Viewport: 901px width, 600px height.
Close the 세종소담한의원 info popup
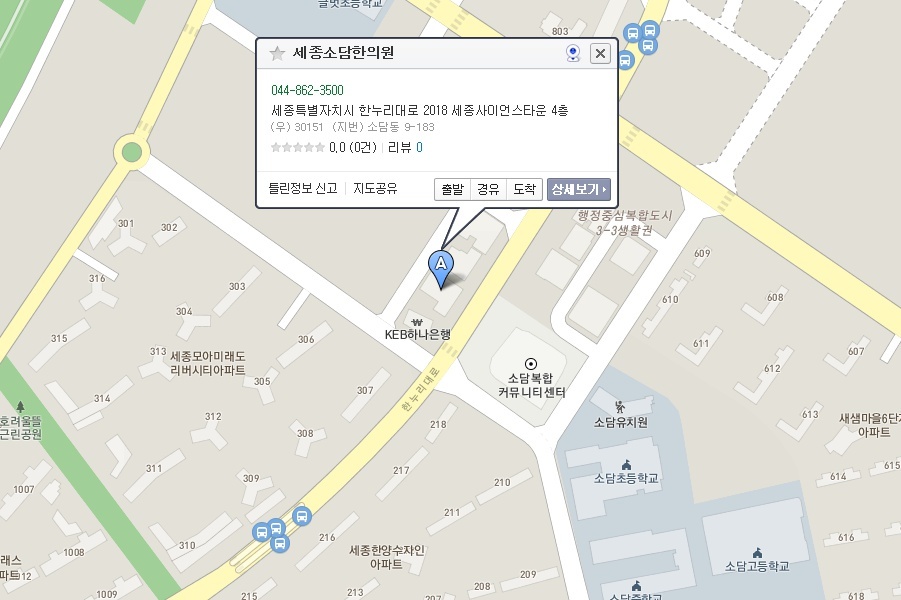600,53
